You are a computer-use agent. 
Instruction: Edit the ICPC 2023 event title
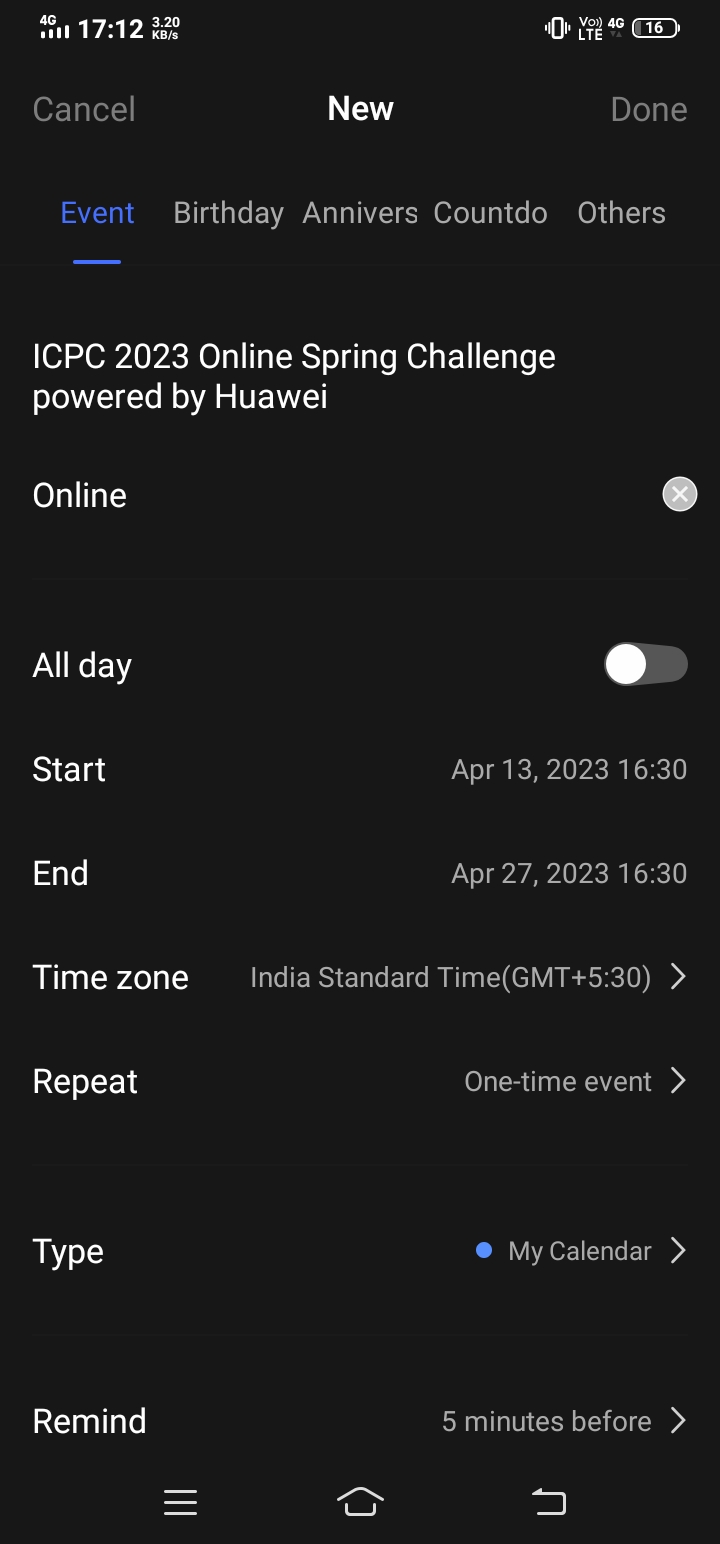coord(294,376)
